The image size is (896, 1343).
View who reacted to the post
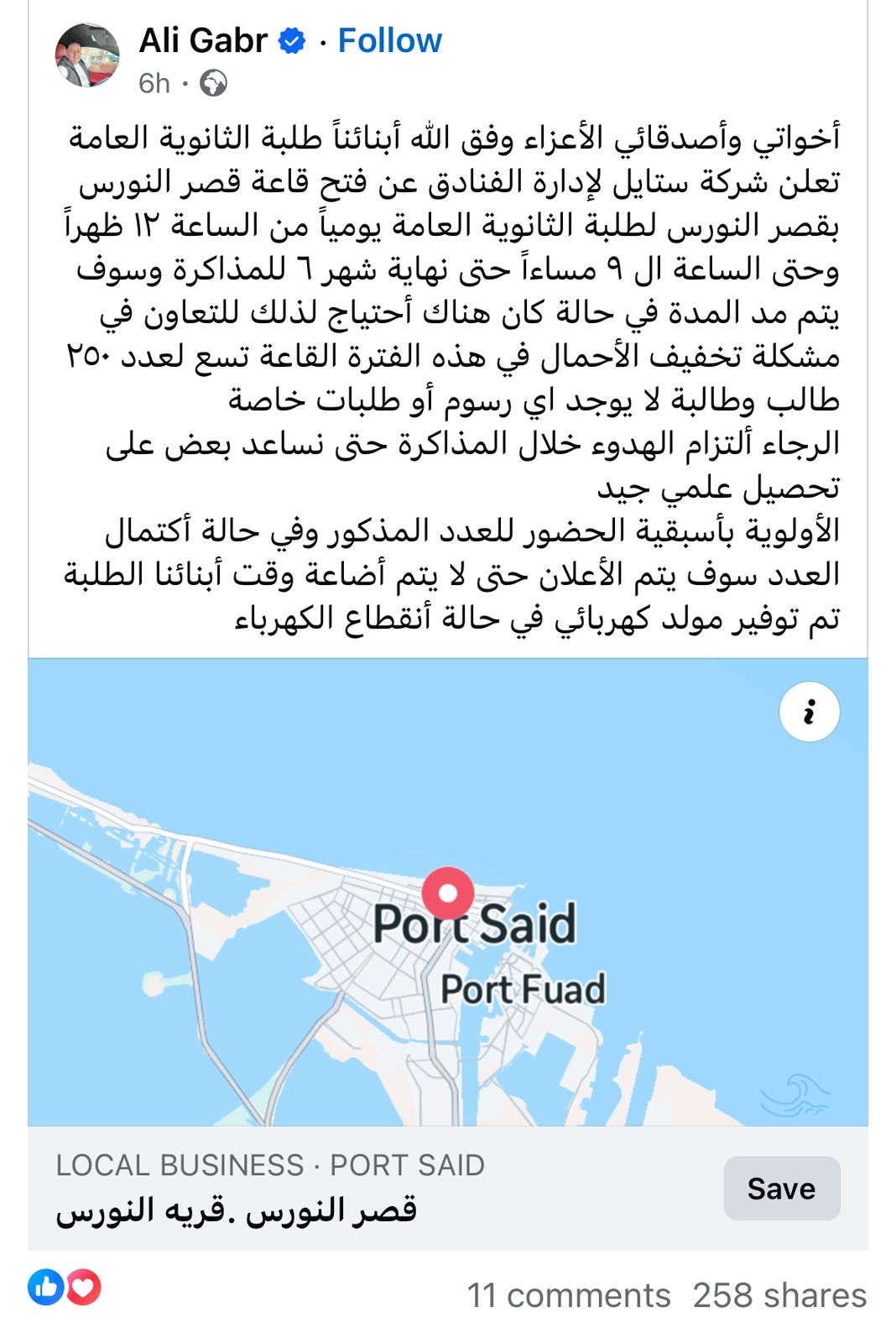pos(65,1287)
